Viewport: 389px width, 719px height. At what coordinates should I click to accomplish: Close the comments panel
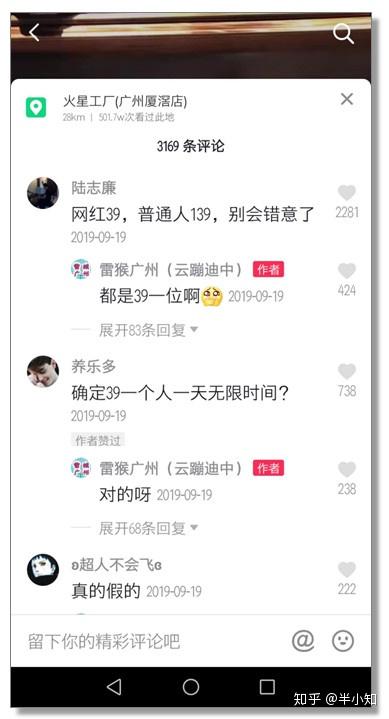click(x=347, y=99)
